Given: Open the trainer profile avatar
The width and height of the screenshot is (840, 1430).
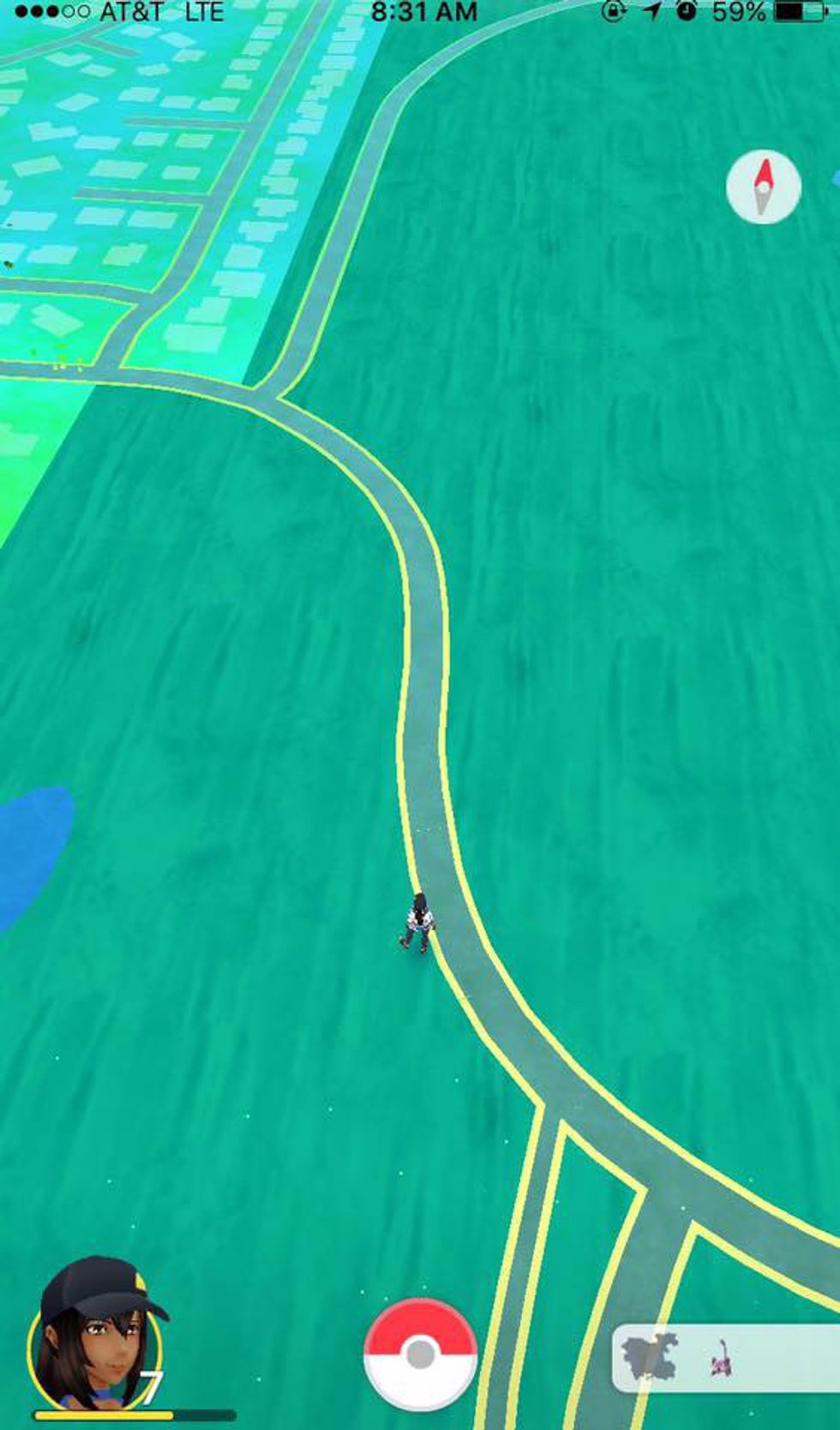Looking at the screenshot, I should (x=96, y=1337).
